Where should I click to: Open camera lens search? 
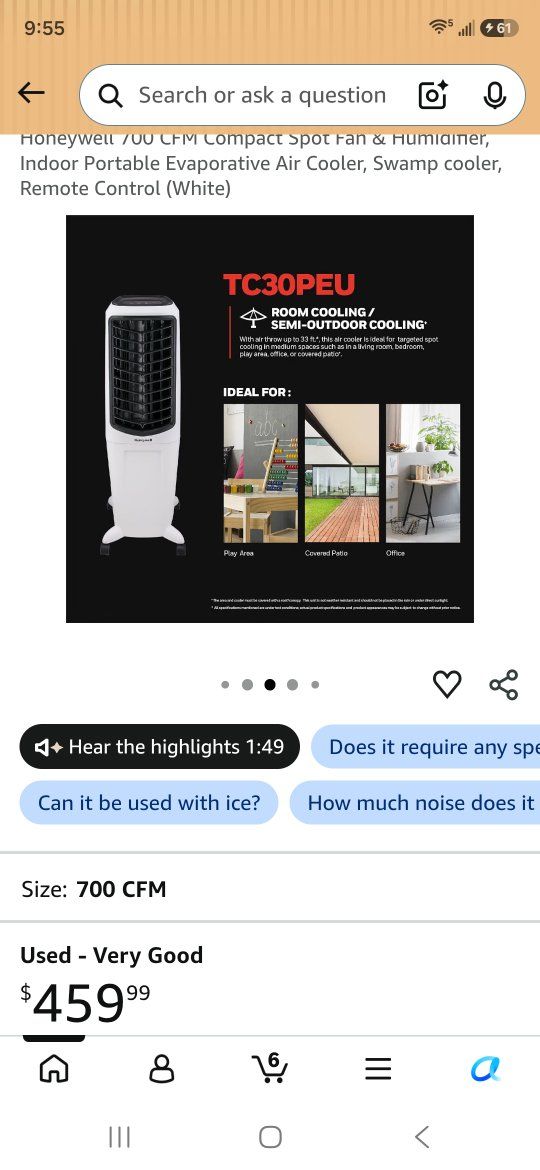tap(433, 96)
